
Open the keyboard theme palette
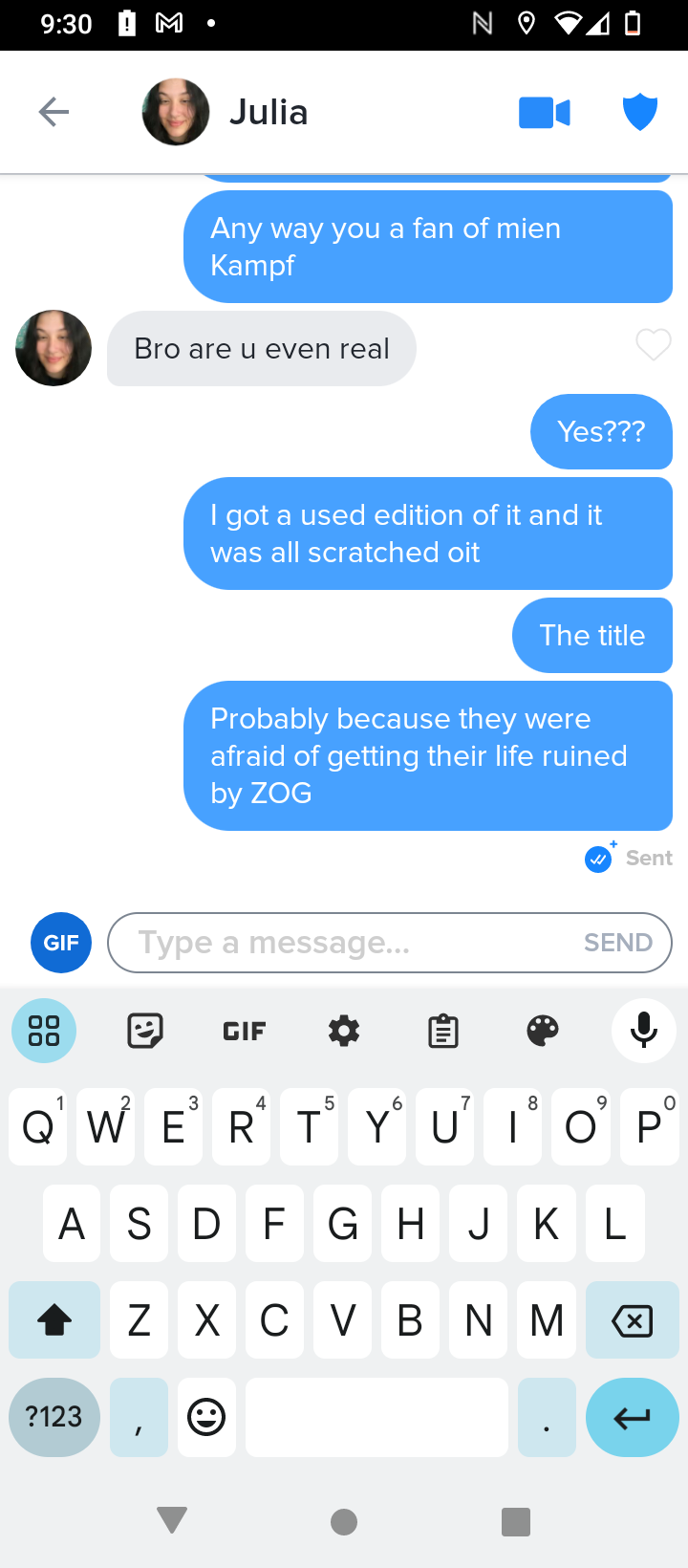pyautogui.click(x=543, y=1031)
